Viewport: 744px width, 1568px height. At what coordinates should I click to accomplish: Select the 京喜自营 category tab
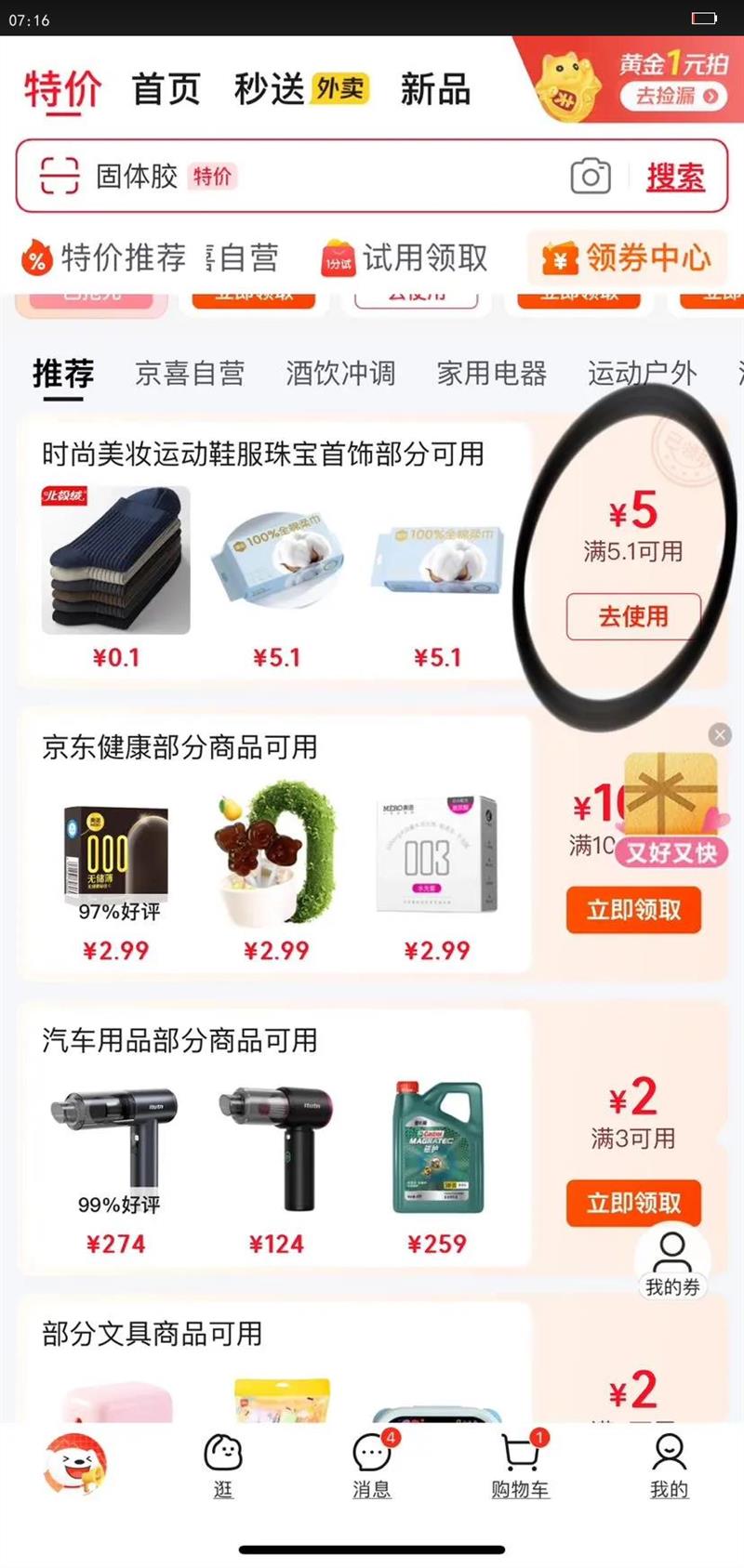(190, 374)
